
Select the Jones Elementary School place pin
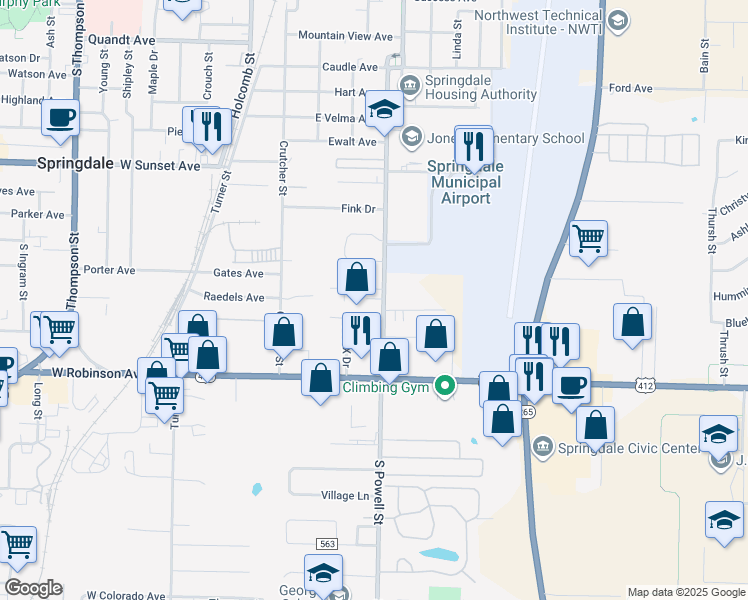[411, 136]
